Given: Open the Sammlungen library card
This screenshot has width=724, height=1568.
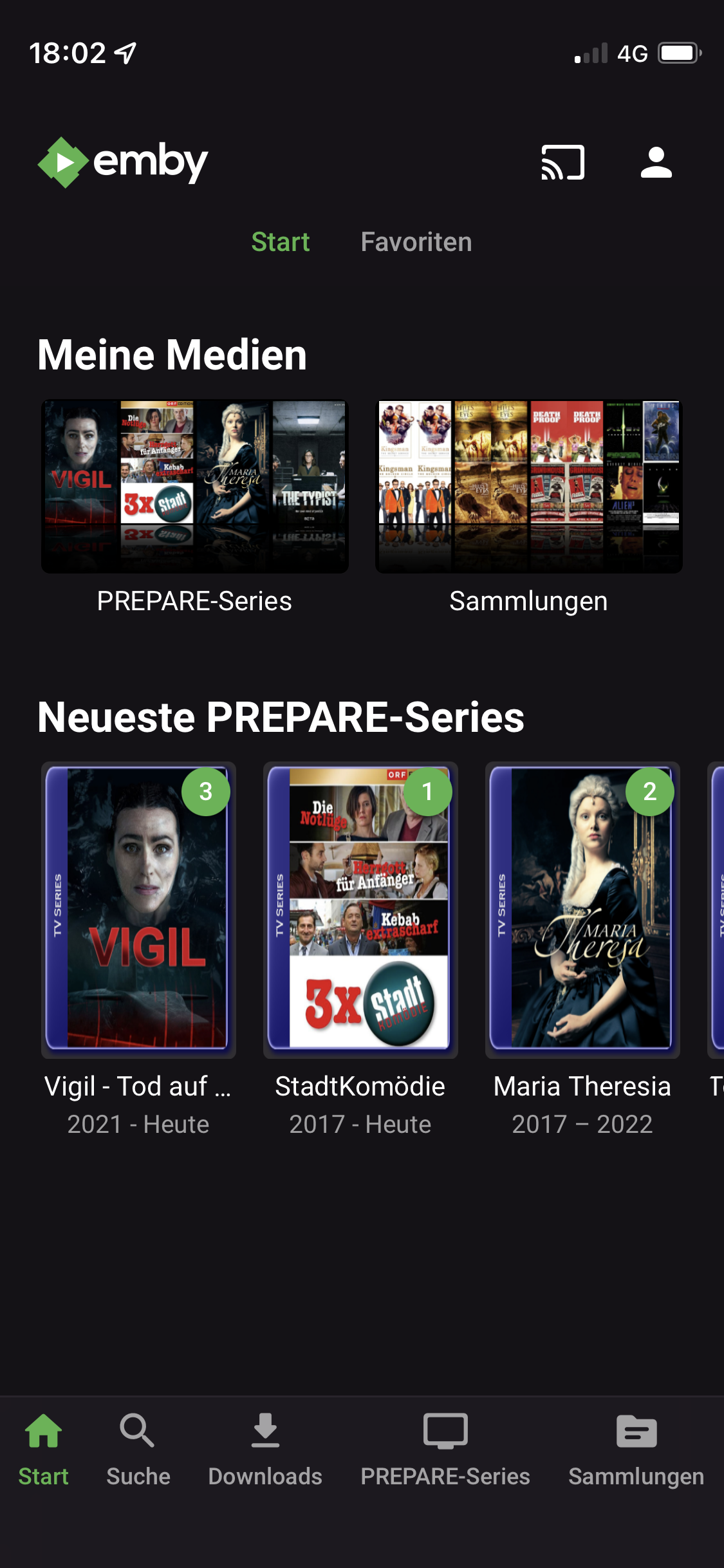Looking at the screenshot, I should tap(528, 487).
